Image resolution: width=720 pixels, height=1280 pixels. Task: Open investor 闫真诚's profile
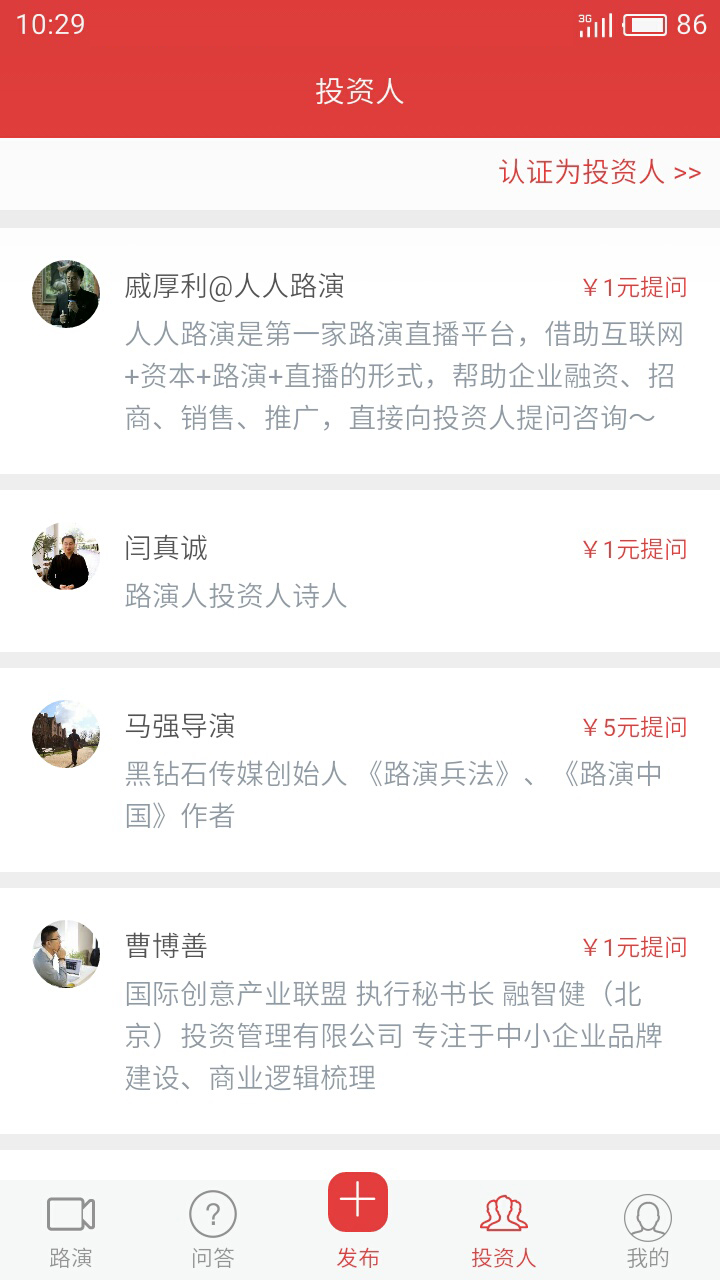[66, 556]
